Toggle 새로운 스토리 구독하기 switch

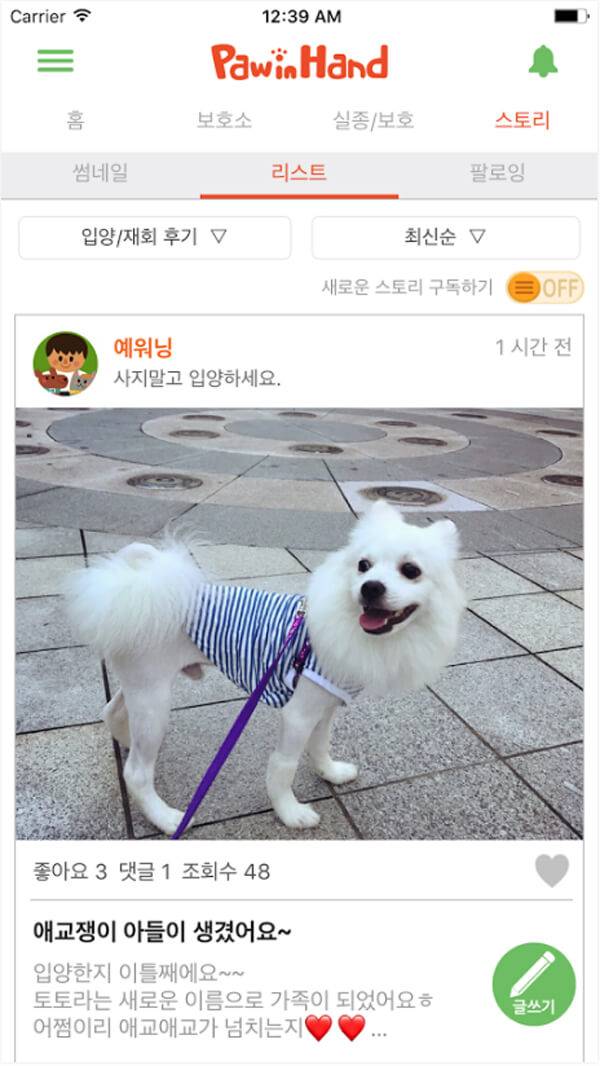(x=544, y=288)
